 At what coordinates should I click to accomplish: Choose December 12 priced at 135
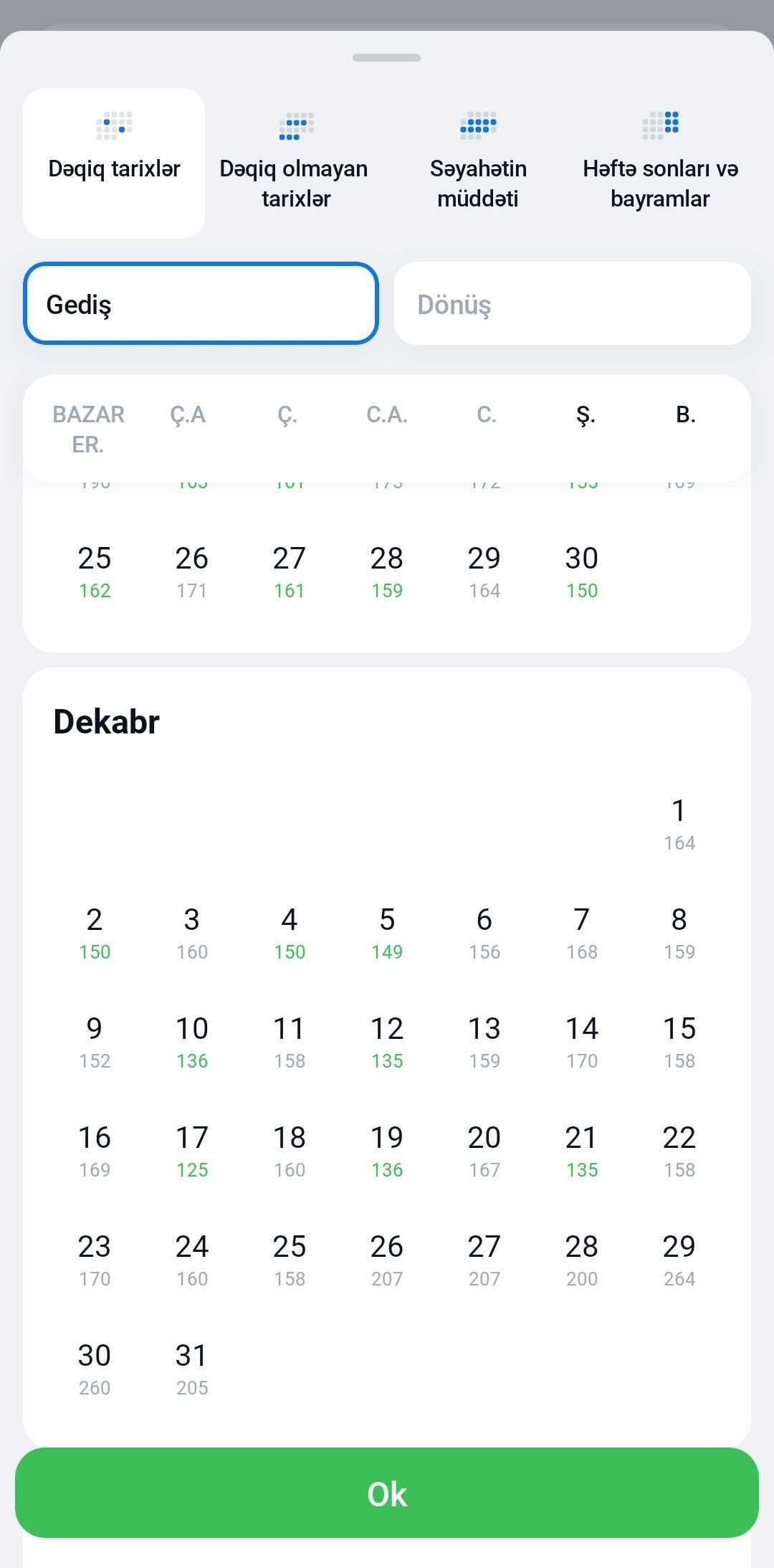pos(387,1041)
